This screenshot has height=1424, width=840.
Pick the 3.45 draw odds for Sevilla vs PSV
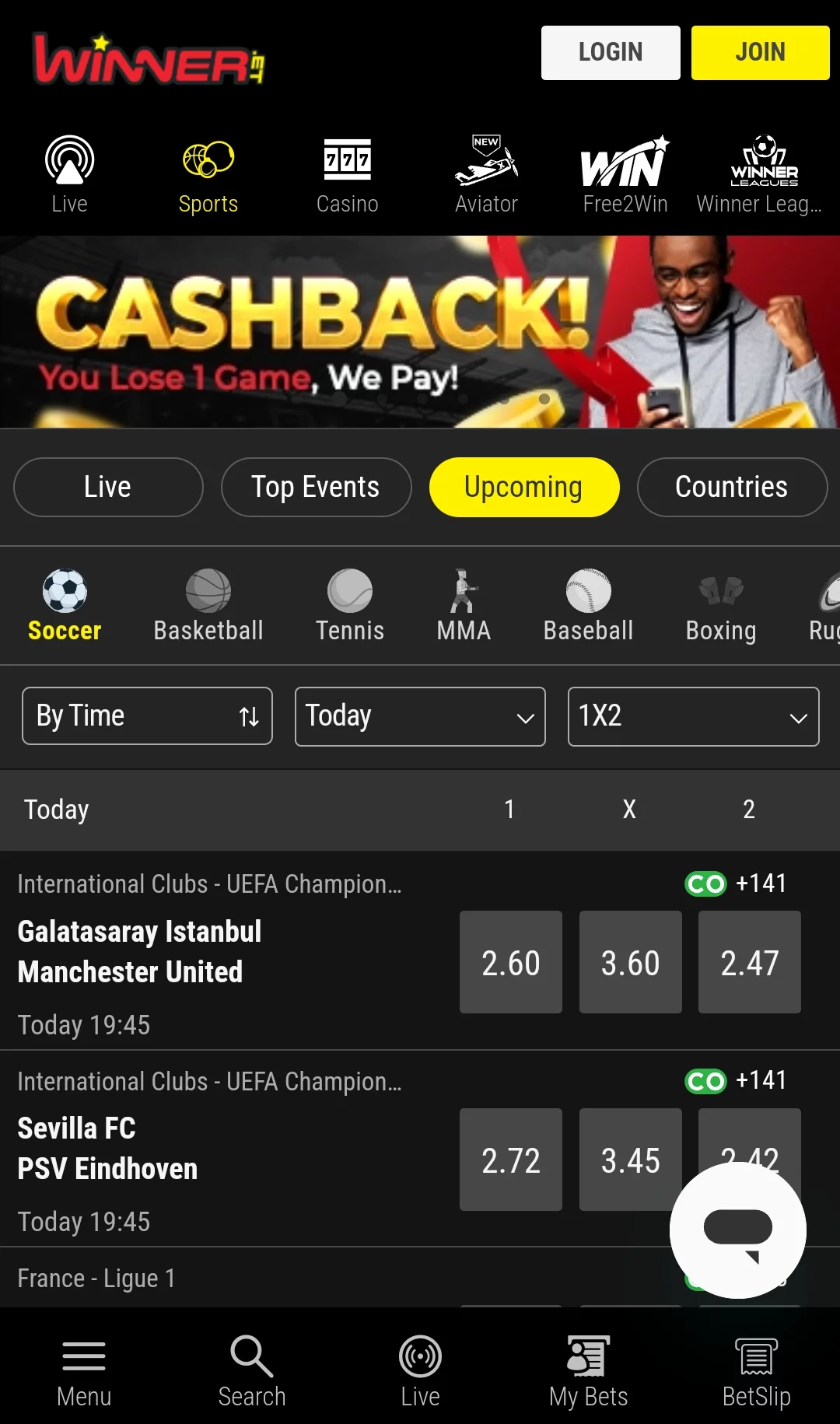pyautogui.click(x=630, y=1160)
